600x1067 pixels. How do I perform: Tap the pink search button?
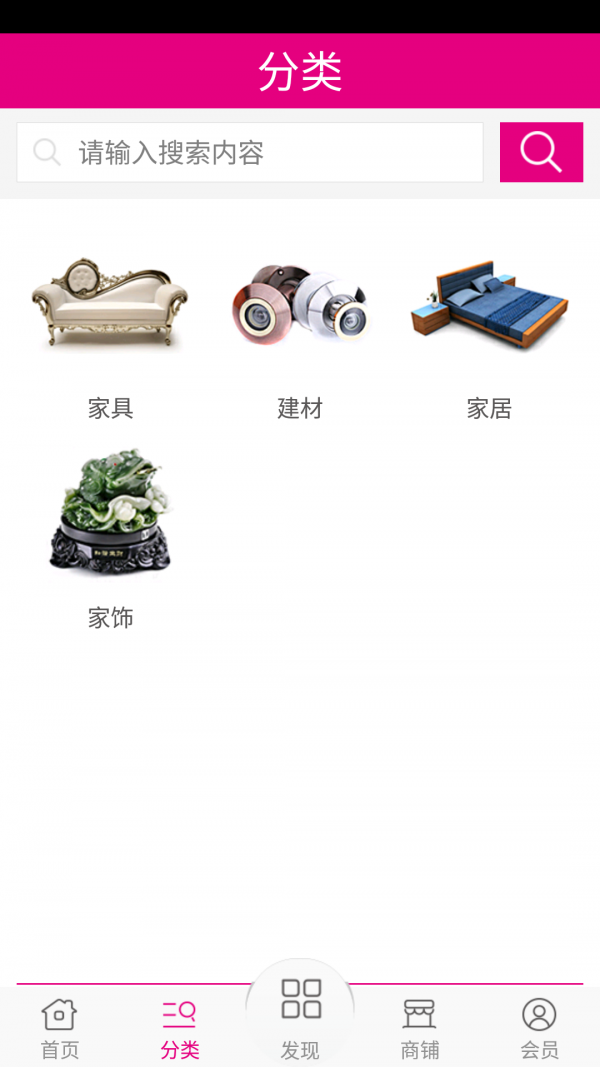[541, 152]
